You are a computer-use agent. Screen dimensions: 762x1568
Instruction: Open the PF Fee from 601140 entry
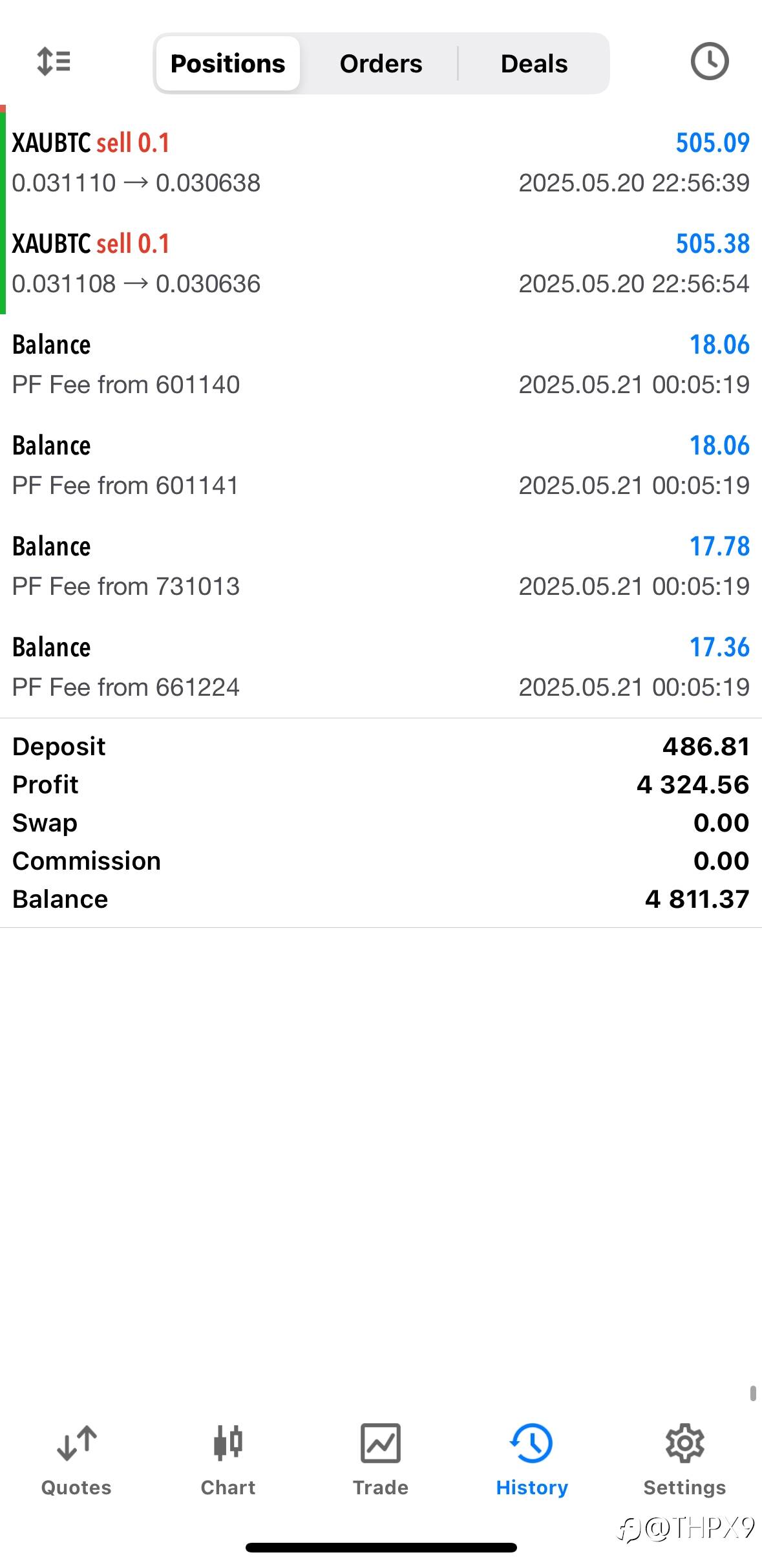(x=381, y=364)
